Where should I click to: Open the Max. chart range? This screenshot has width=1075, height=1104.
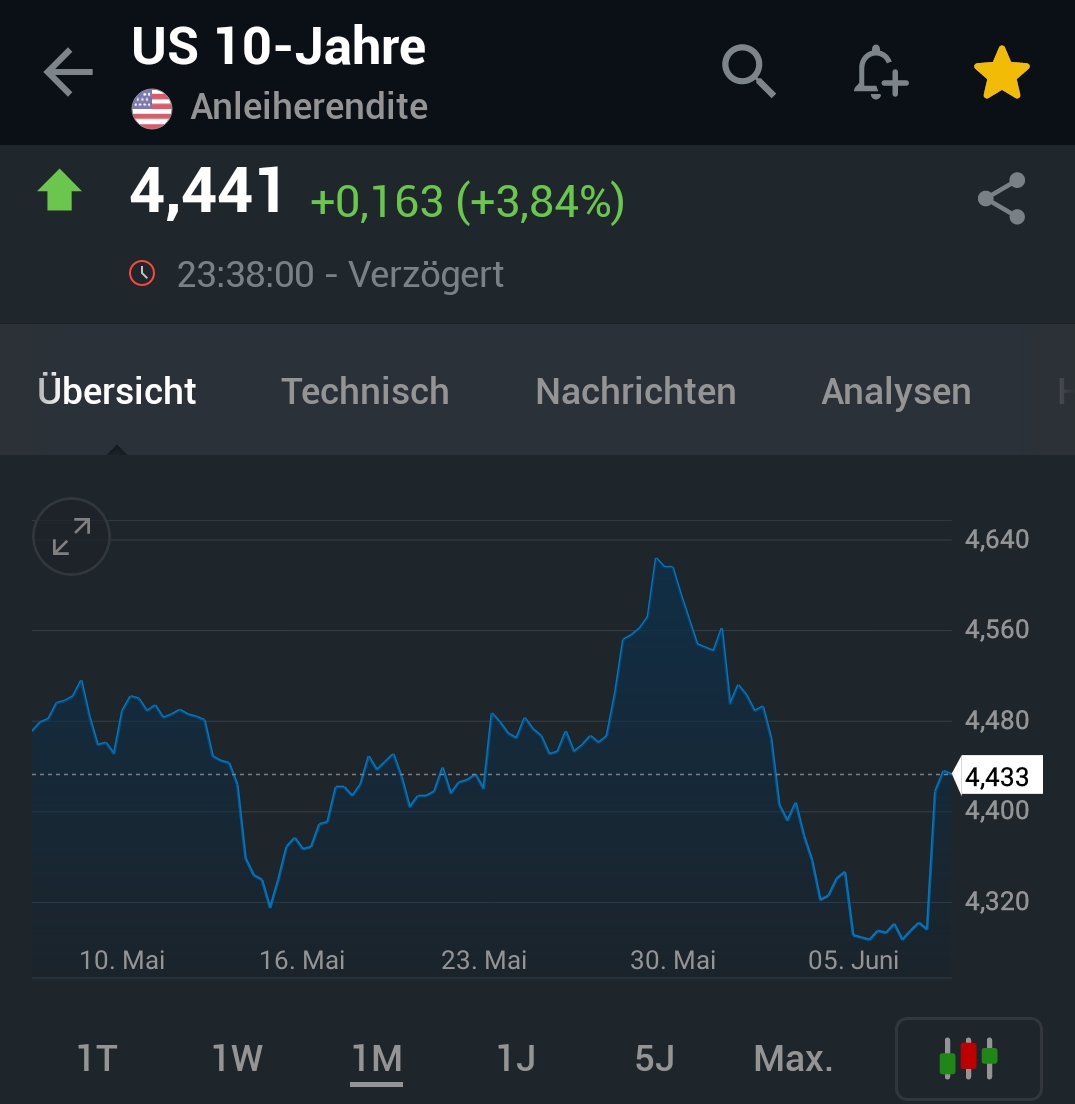coord(792,1058)
